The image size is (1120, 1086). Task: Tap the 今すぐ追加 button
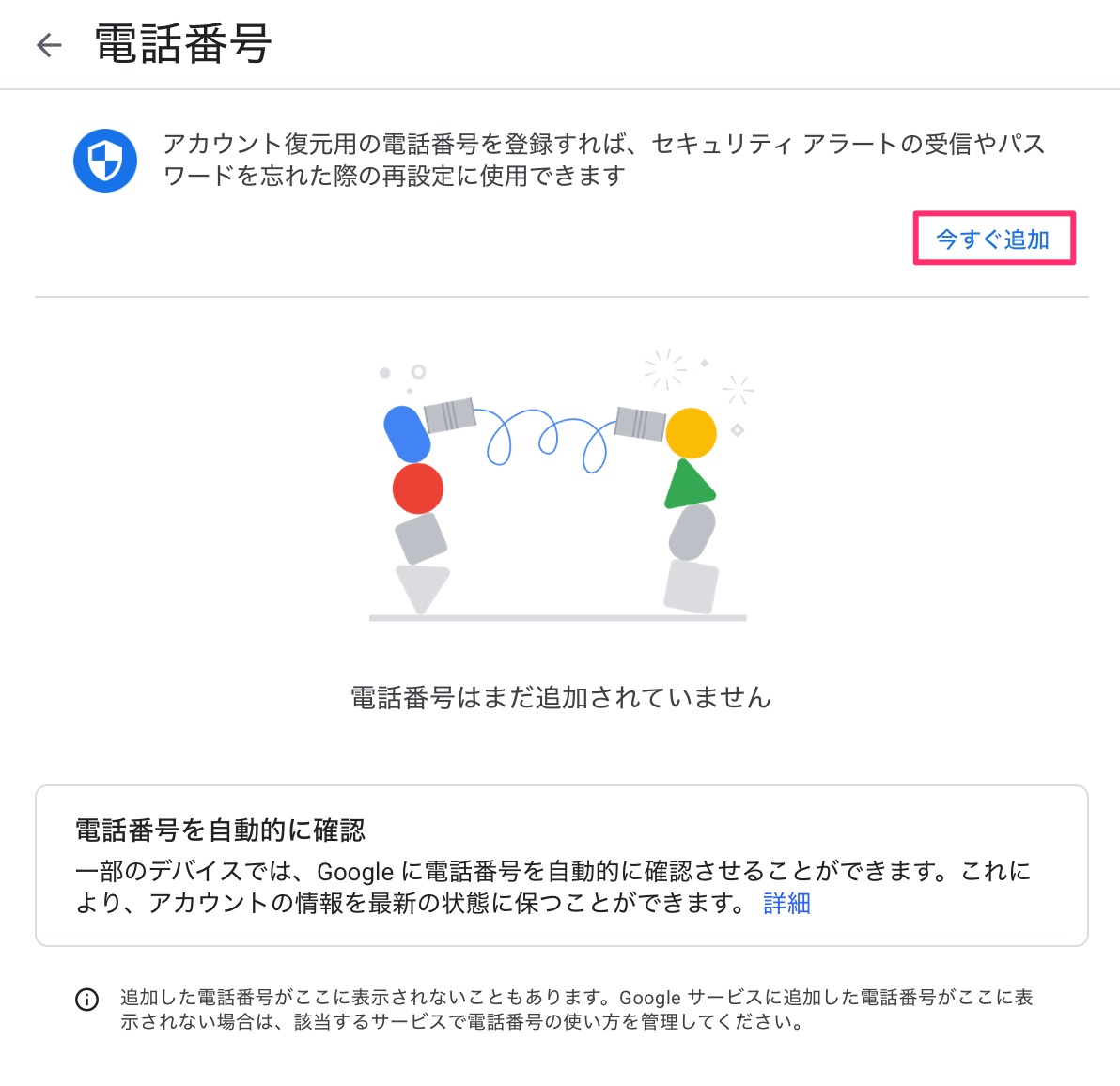(993, 239)
